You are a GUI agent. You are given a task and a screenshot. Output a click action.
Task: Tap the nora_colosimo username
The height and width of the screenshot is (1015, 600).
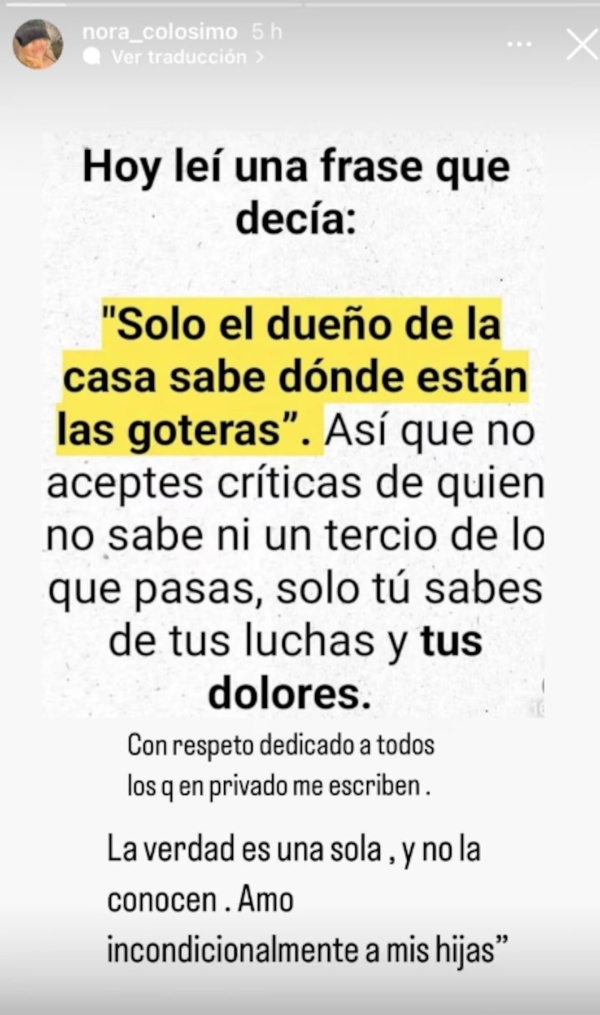tap(159, 33)
